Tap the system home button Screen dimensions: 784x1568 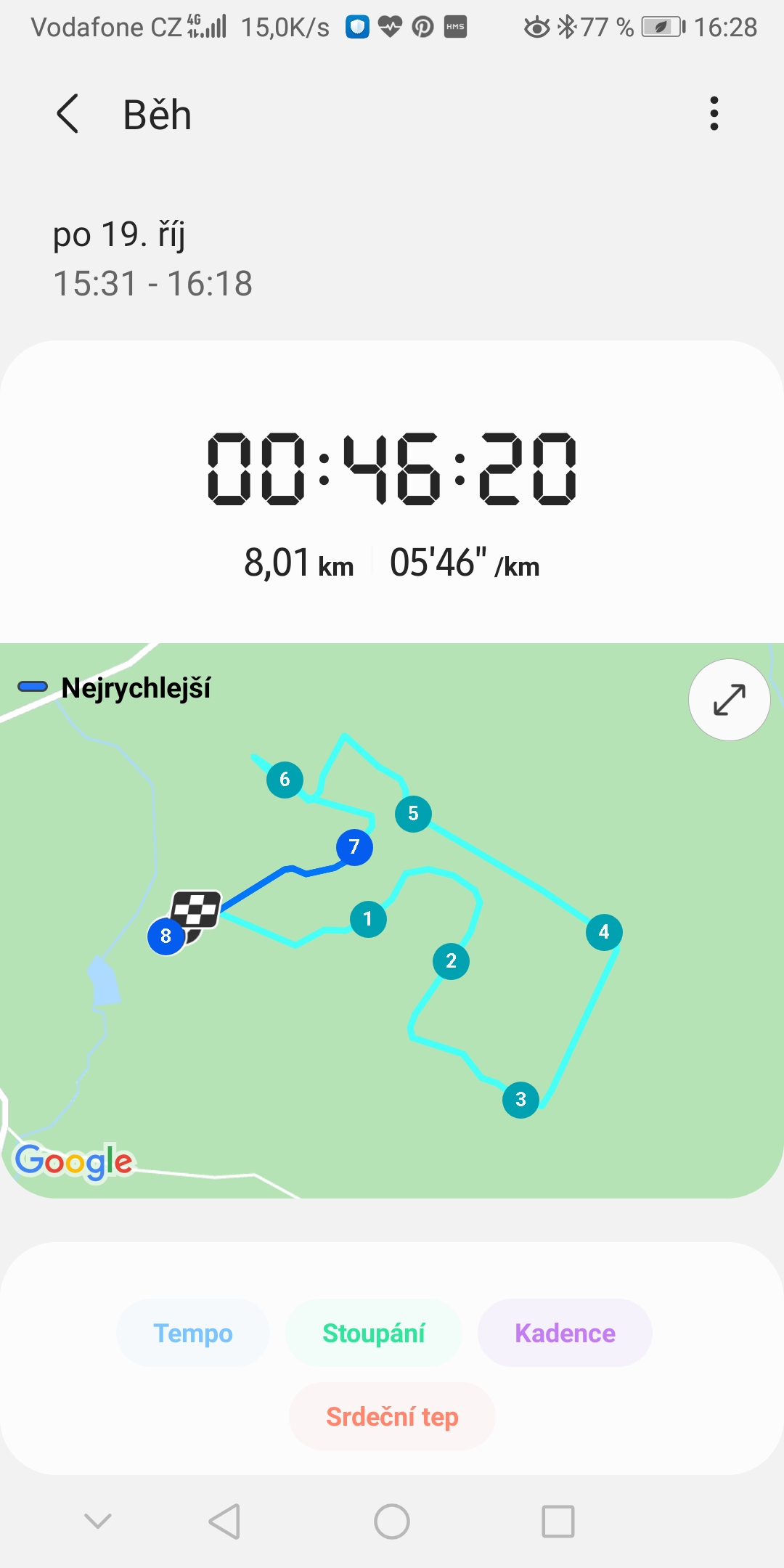(x=392, y=1521)
